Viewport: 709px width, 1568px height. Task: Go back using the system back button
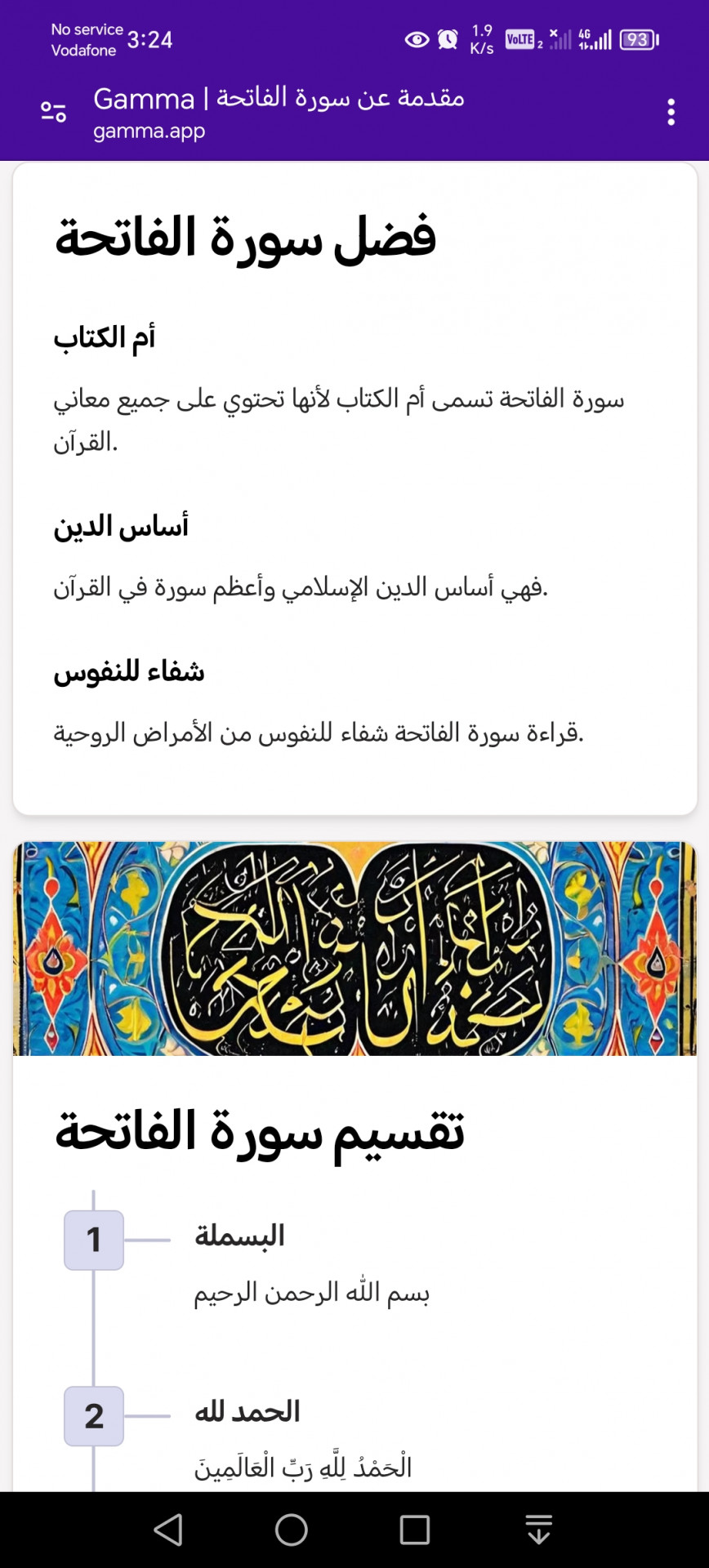169,1530
